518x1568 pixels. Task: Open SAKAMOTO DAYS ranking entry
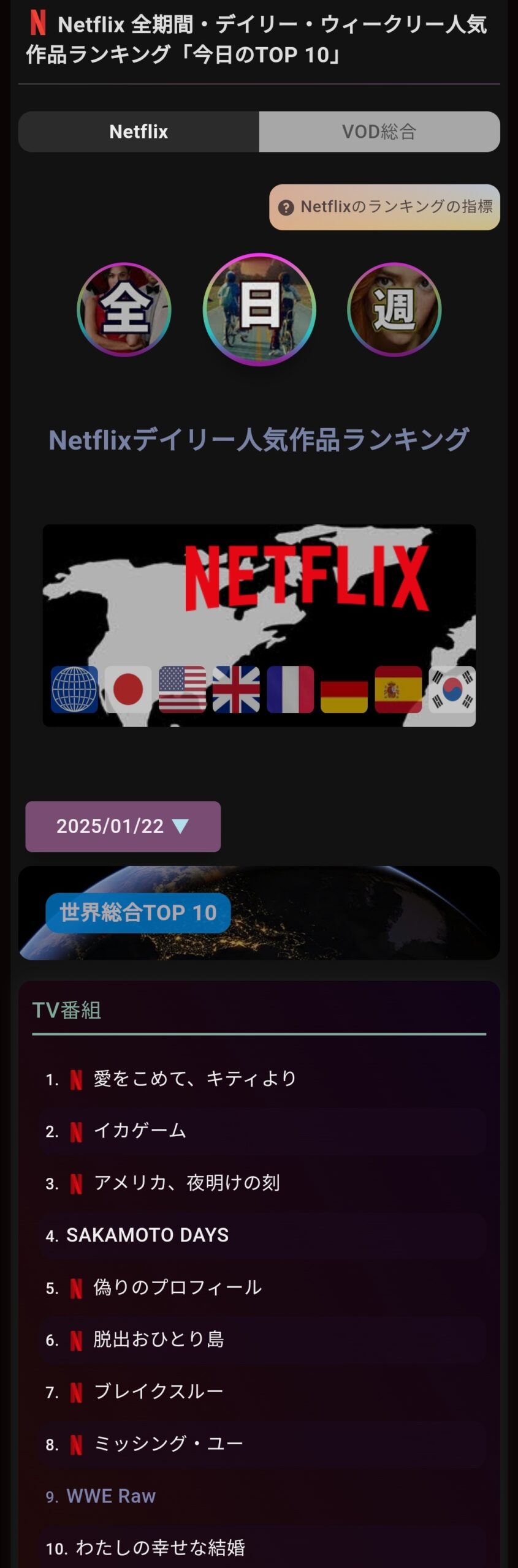coord(147,1235)
